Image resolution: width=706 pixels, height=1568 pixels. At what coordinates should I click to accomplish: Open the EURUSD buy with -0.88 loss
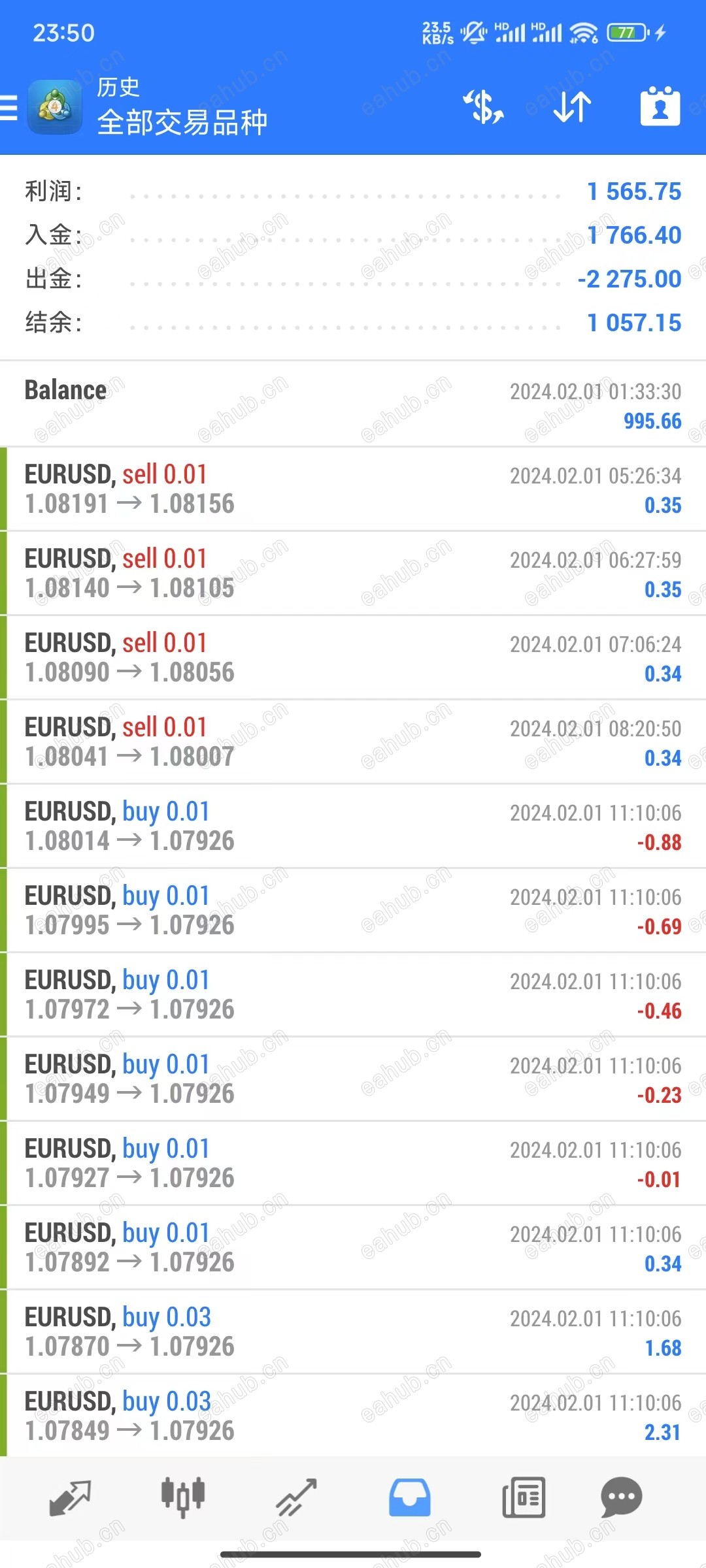click(x=353, y=826)
